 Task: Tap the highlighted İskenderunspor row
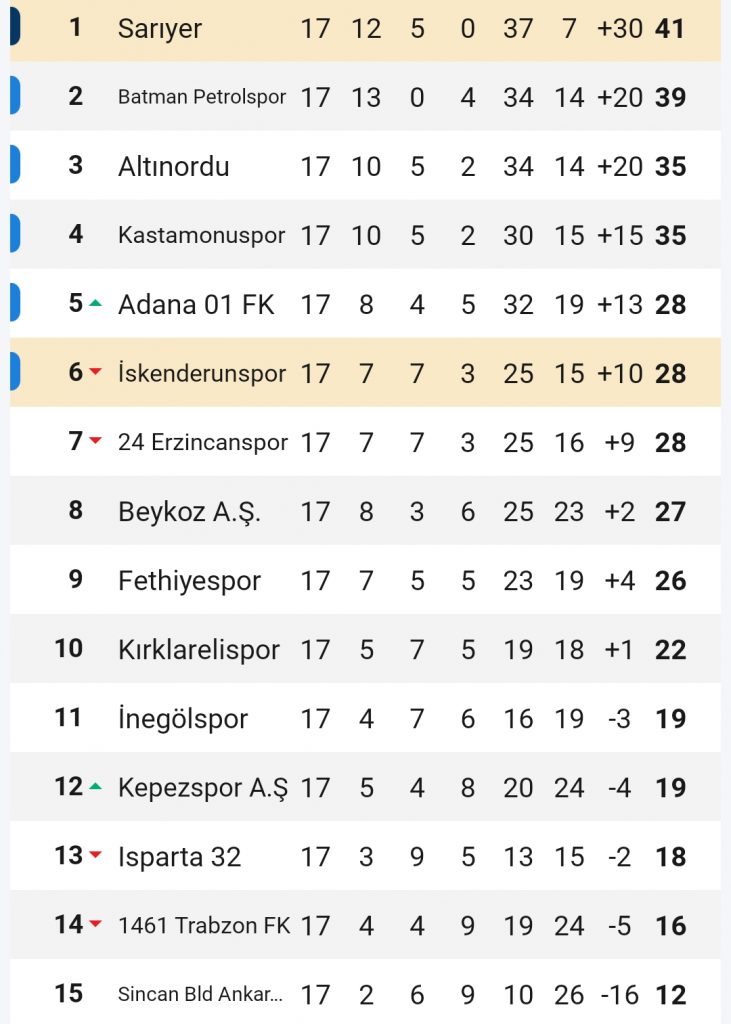click(x=202, y=373)
